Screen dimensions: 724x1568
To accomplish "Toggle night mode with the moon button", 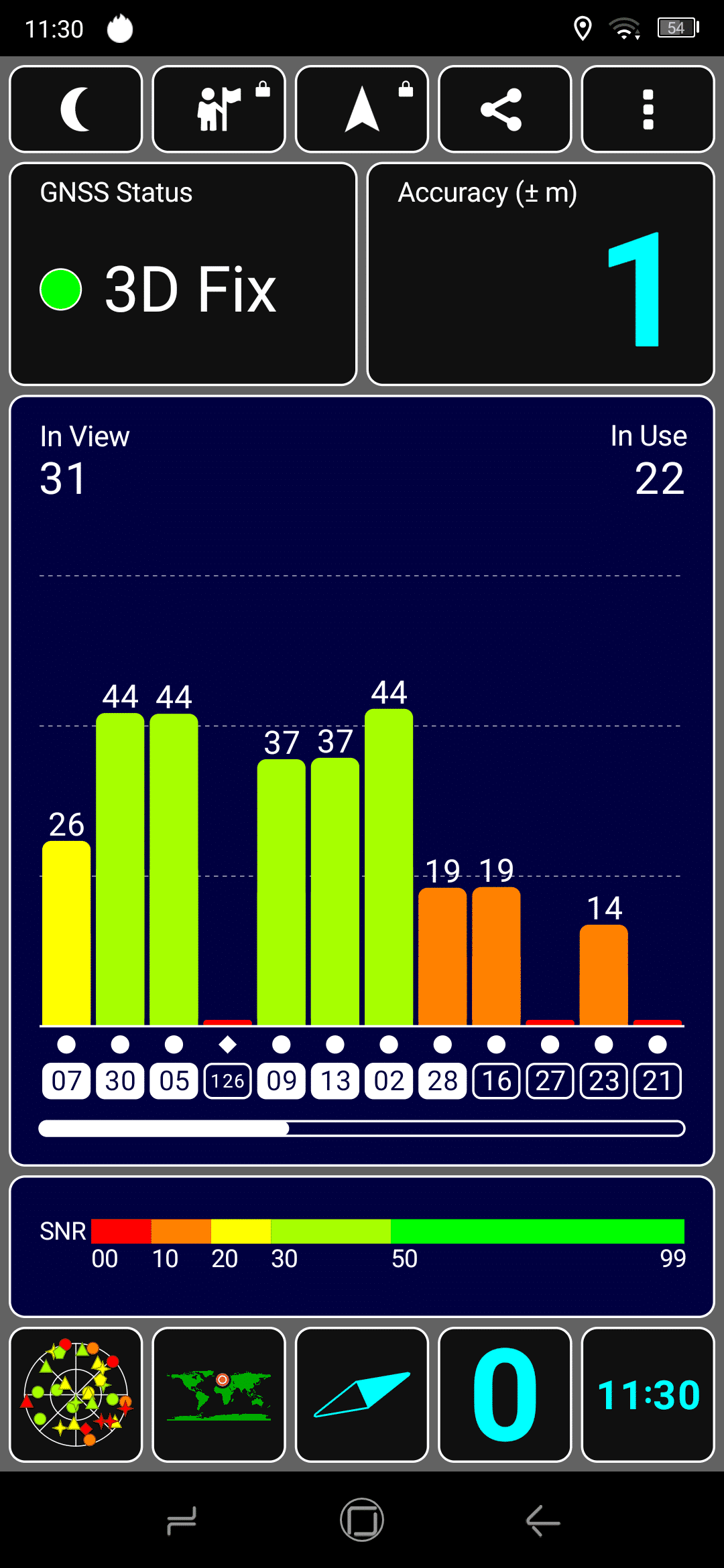I will 76,109.
